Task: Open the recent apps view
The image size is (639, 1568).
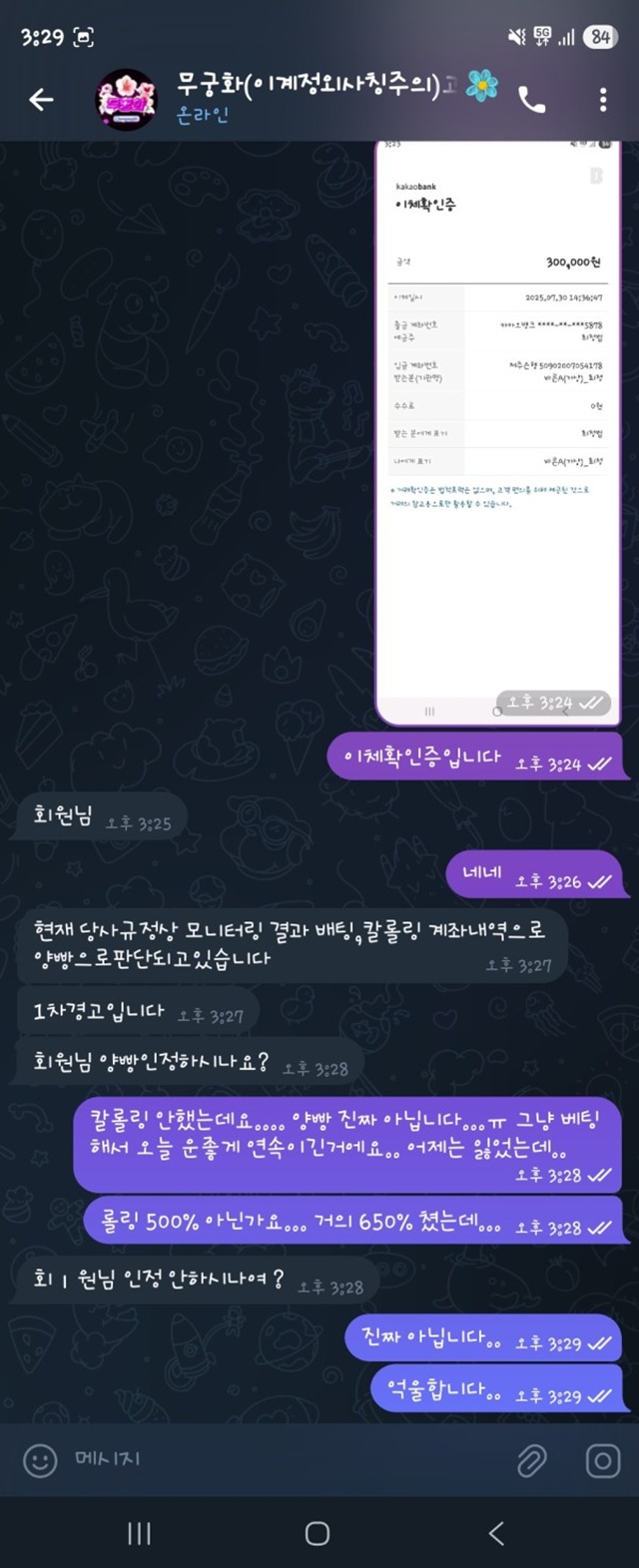Action: click(139, 1533)
